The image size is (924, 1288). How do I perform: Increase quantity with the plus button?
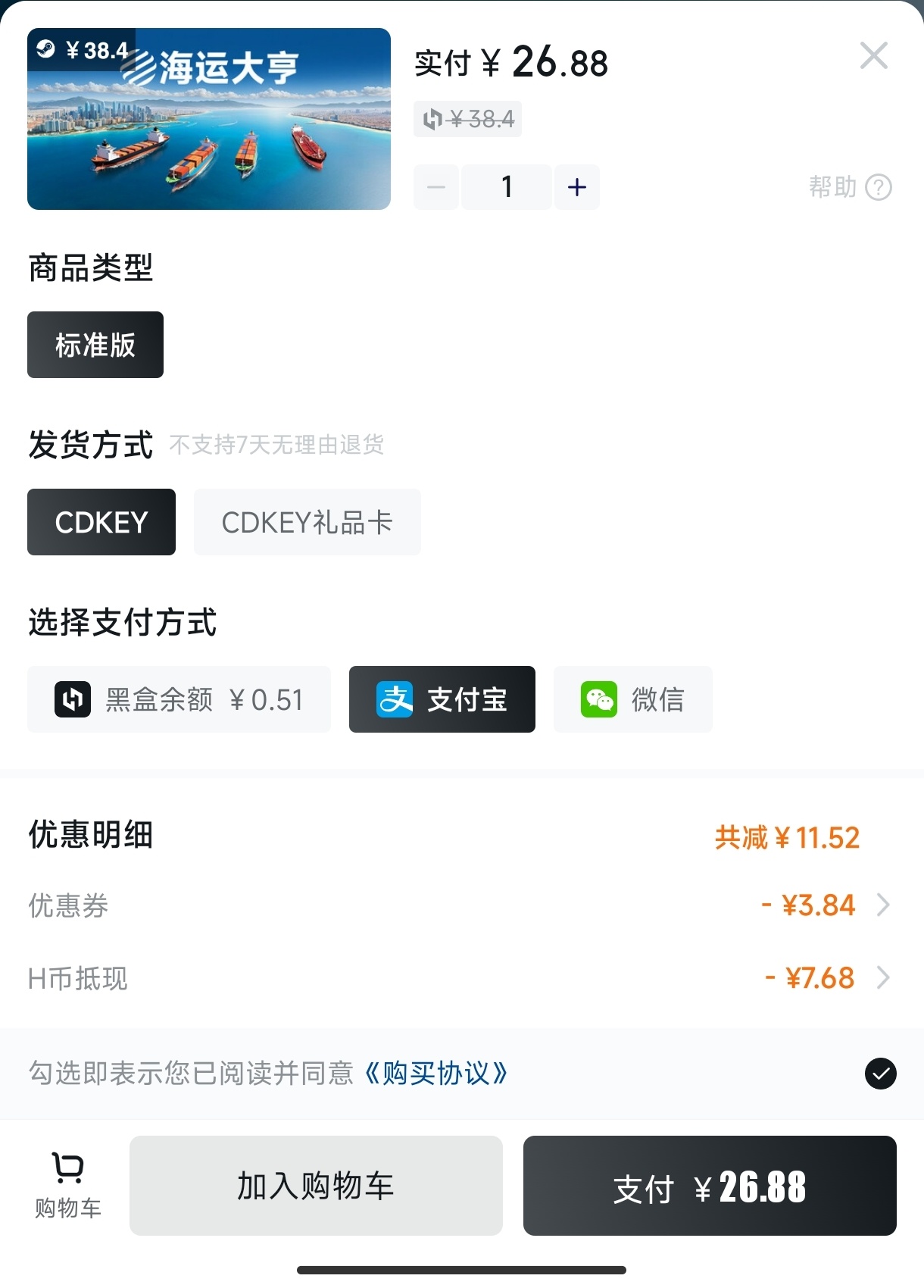(x=577, y=187)
